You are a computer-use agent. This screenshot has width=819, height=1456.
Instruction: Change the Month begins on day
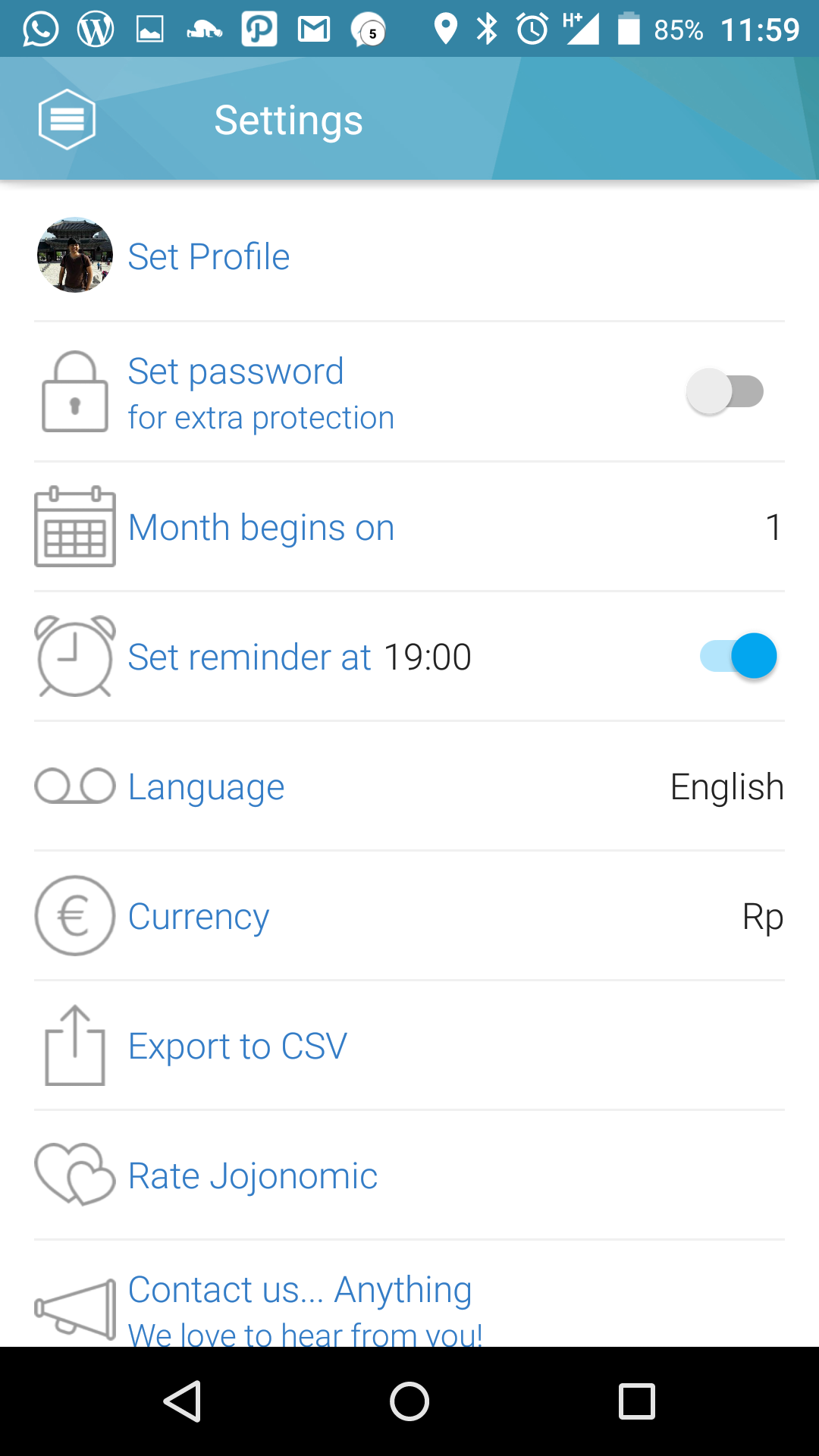(409, 527)
